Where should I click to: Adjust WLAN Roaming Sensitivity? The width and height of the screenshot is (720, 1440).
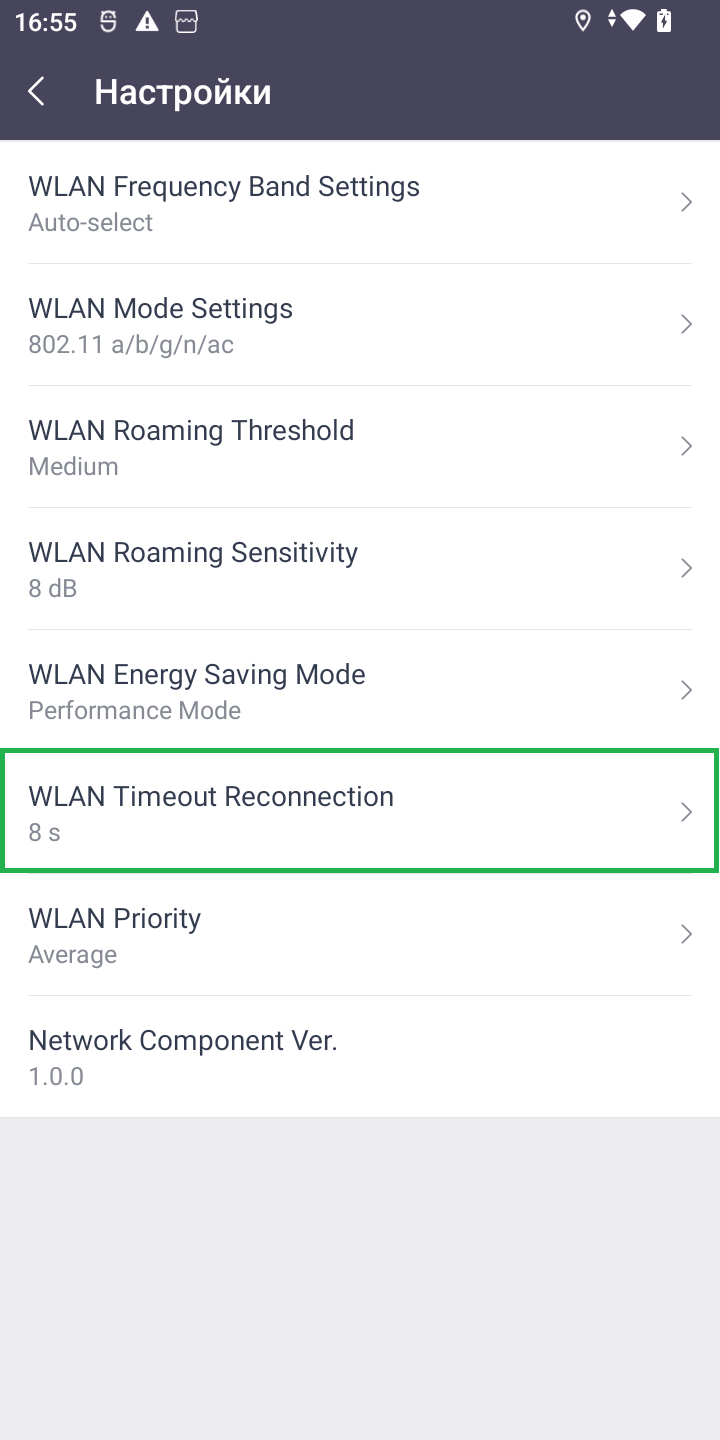[x=360, y=569]
